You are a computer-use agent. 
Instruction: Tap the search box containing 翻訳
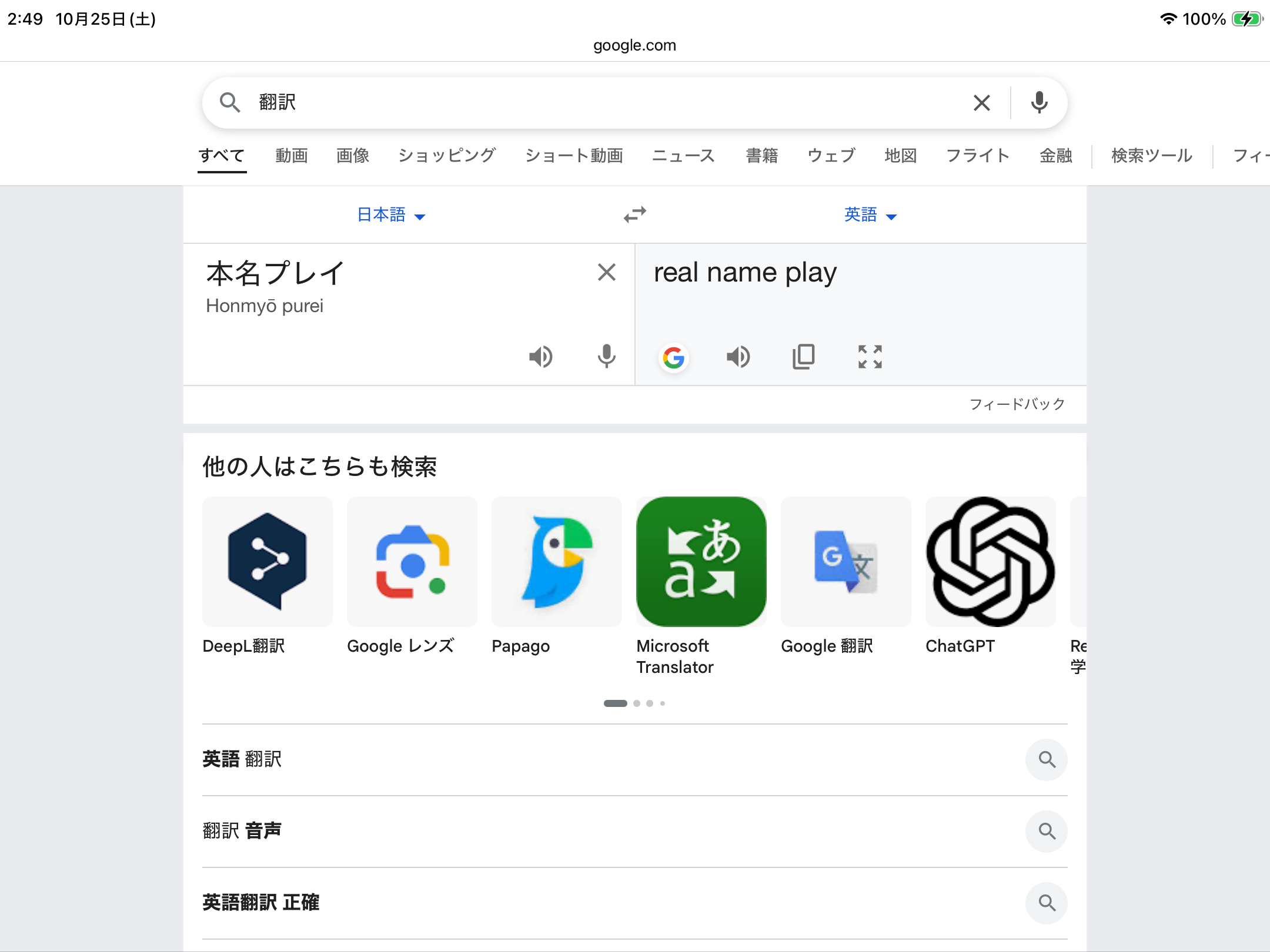click(588, 103)
